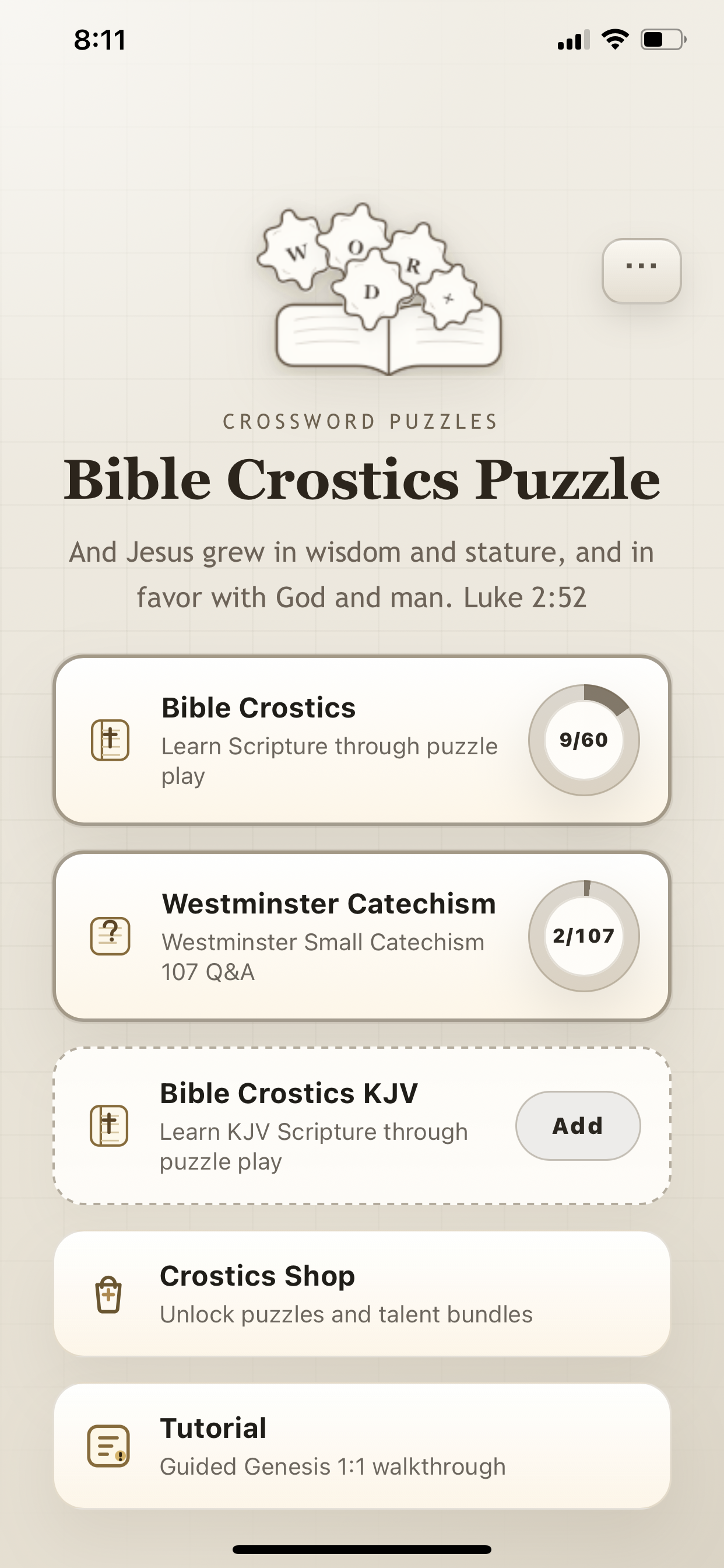
Task: Tap the Bible Crostics Puzzle title
Action: [362, 480]
